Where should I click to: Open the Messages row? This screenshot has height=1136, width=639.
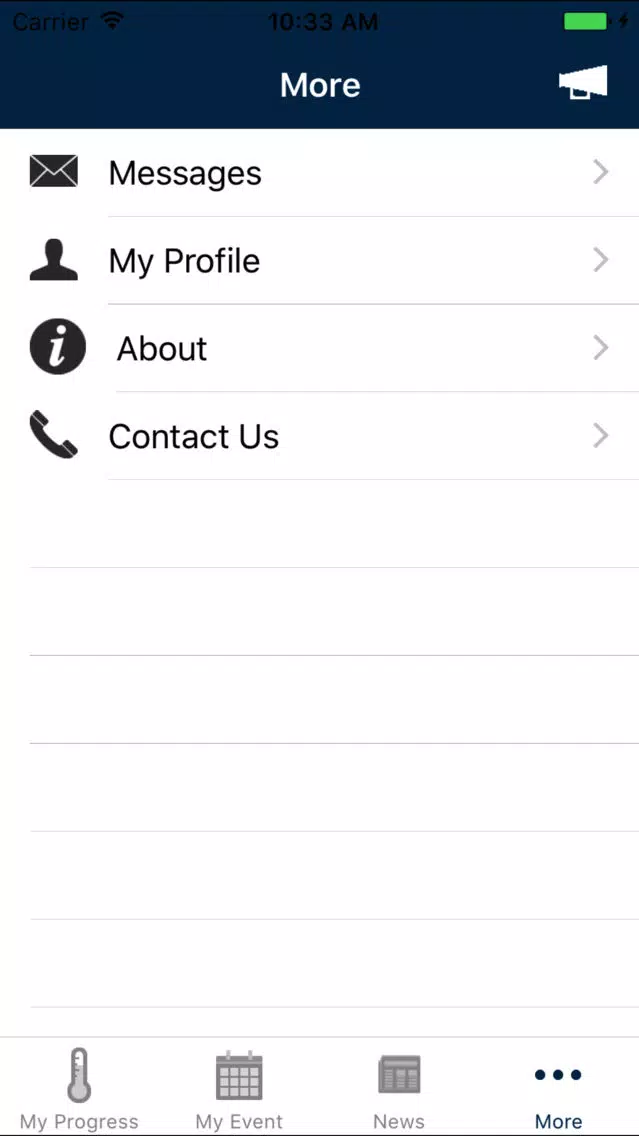tap(320, 172)
